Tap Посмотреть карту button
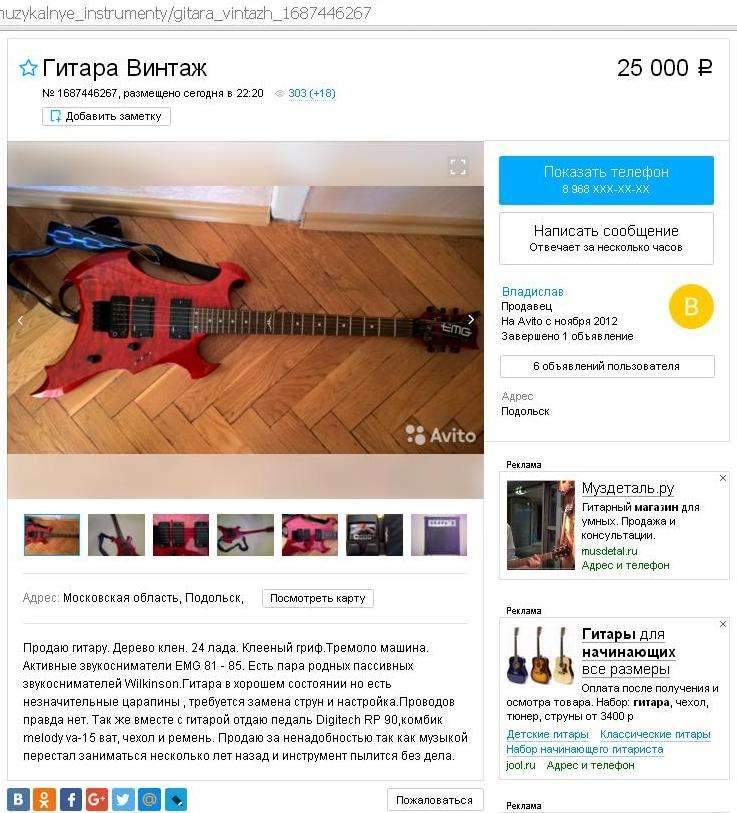 point(318,598)
